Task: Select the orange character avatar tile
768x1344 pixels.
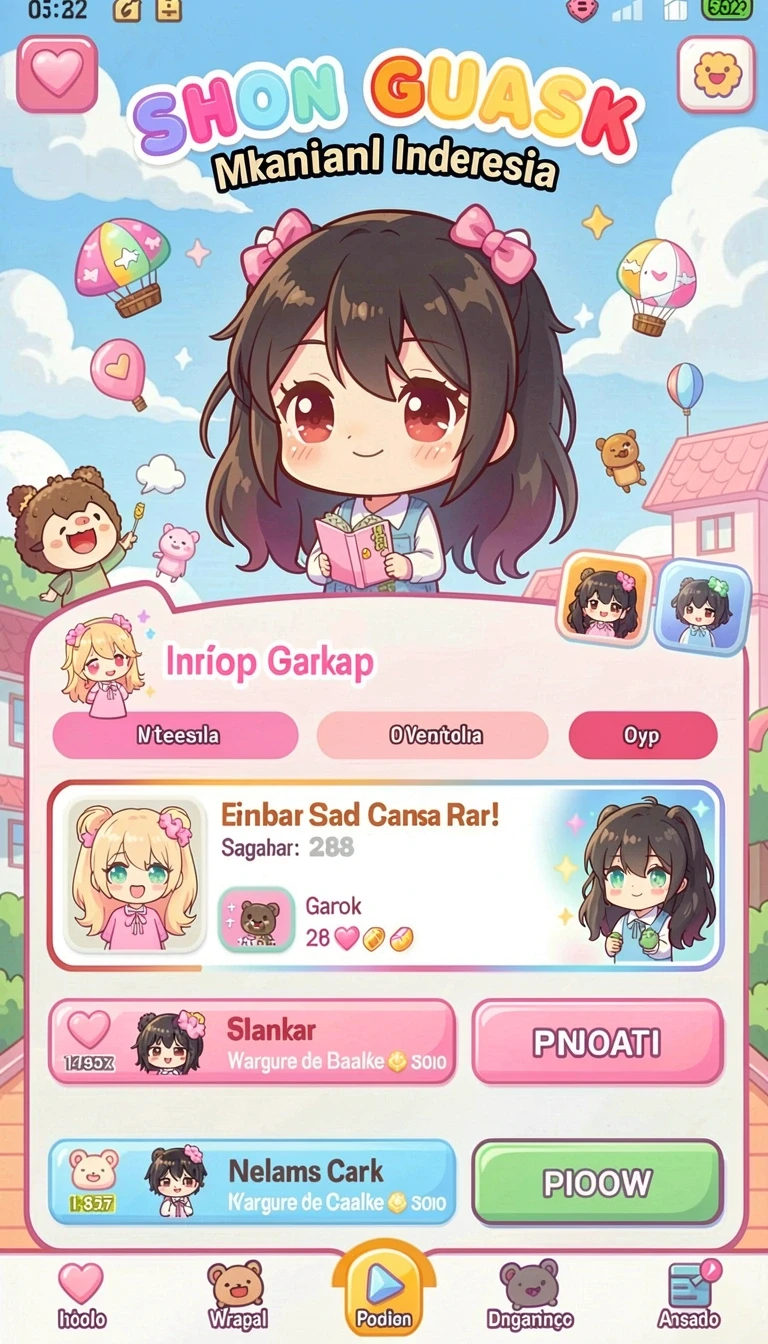Action: point(605,602)
